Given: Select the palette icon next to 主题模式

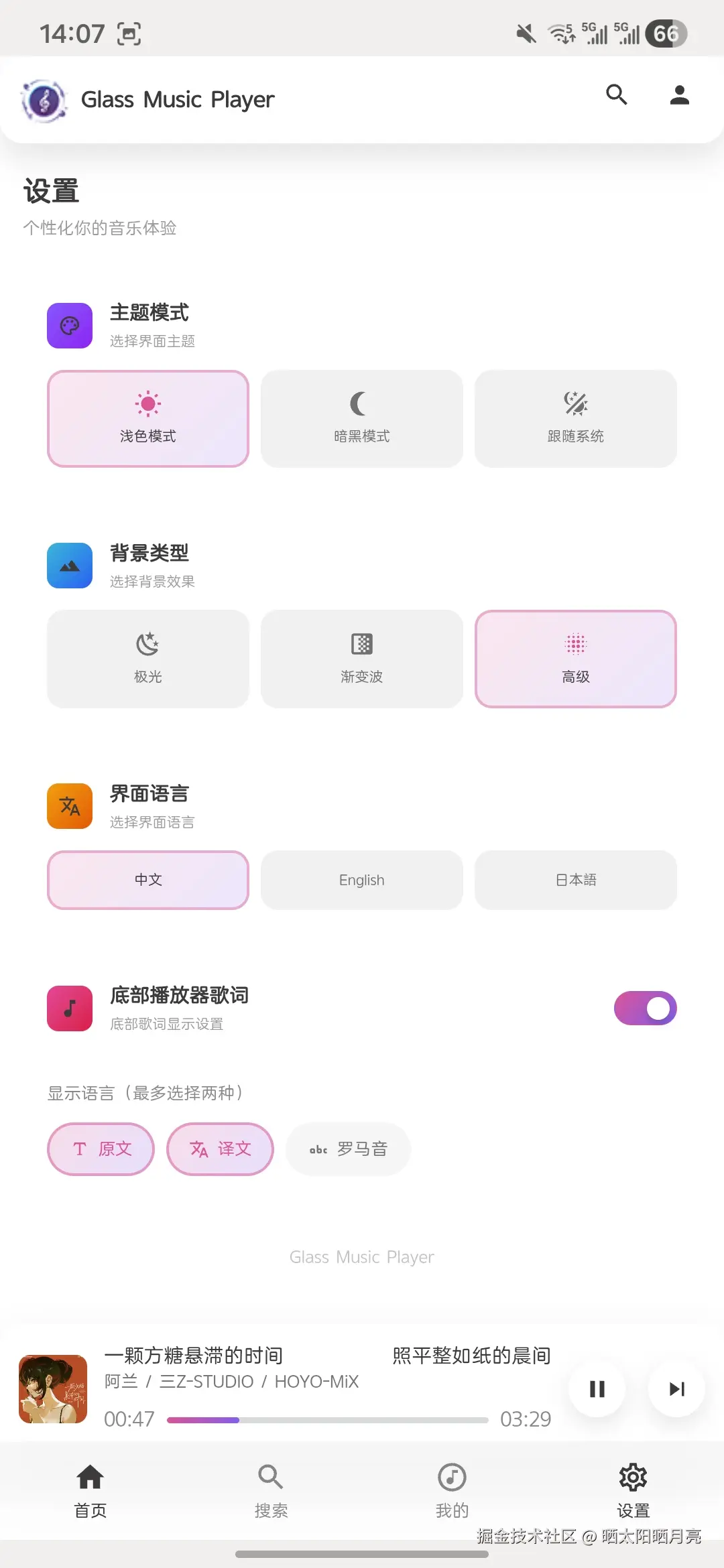Looking at the screenshot, I should click(69, 325).
